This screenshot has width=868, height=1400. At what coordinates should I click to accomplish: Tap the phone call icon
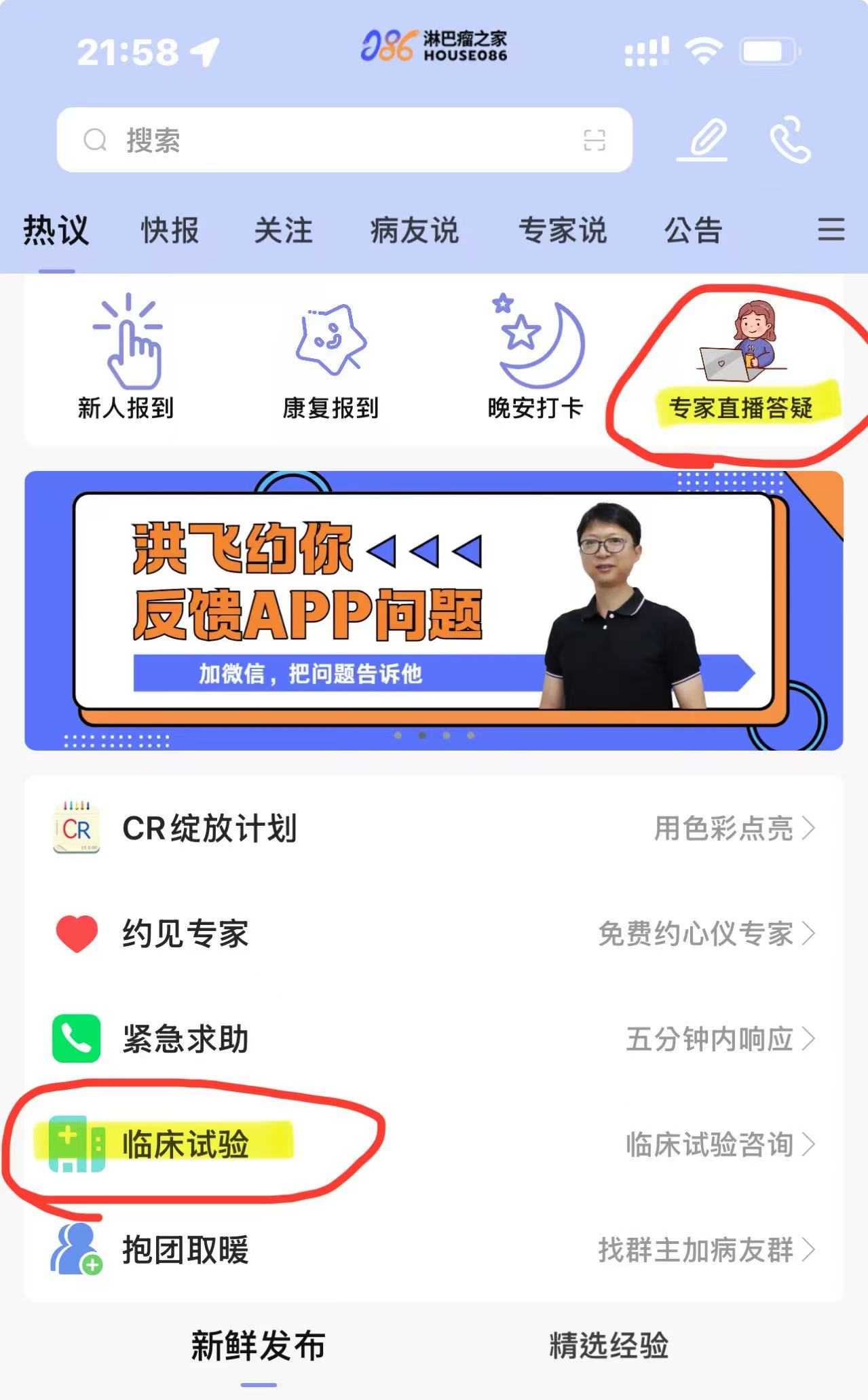click(790, 140)
